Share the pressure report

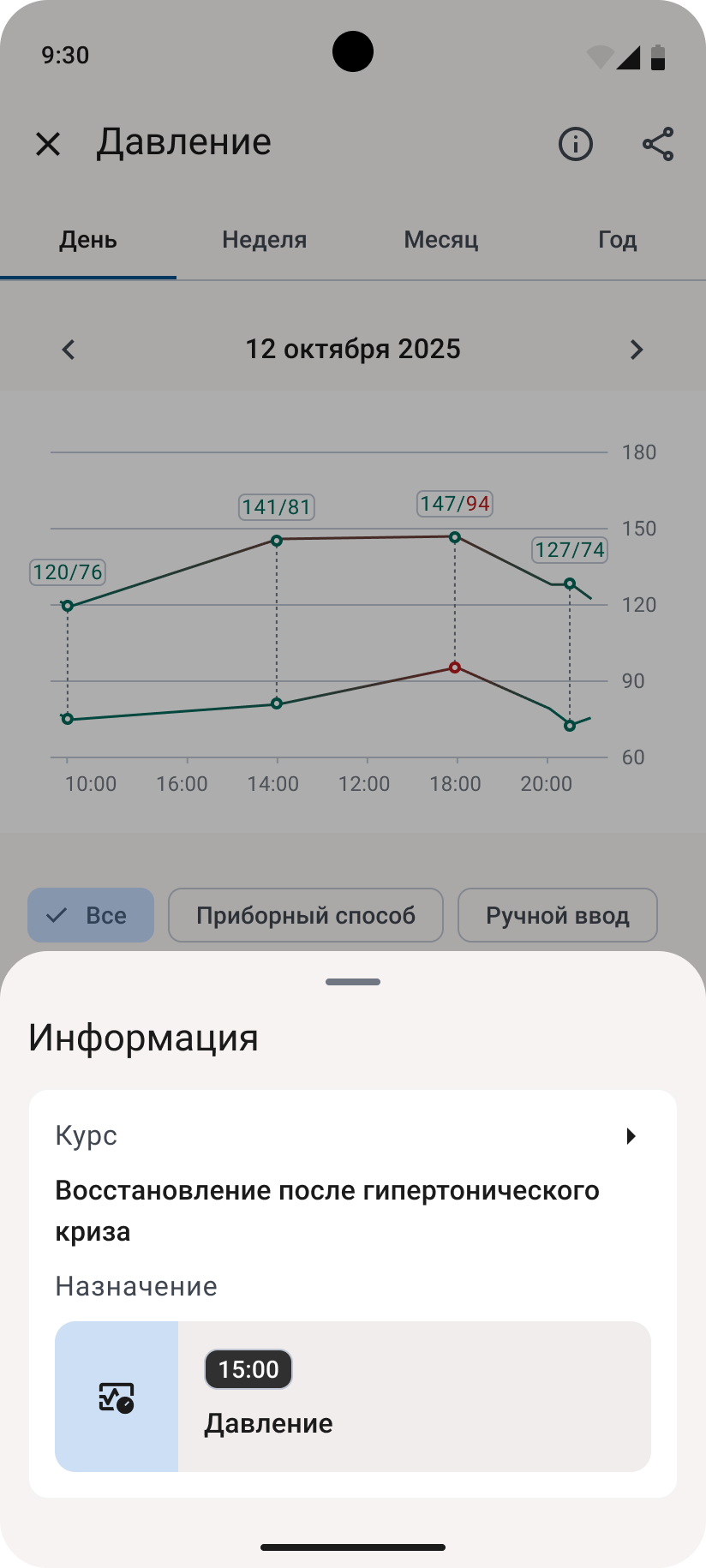point(657,144)
